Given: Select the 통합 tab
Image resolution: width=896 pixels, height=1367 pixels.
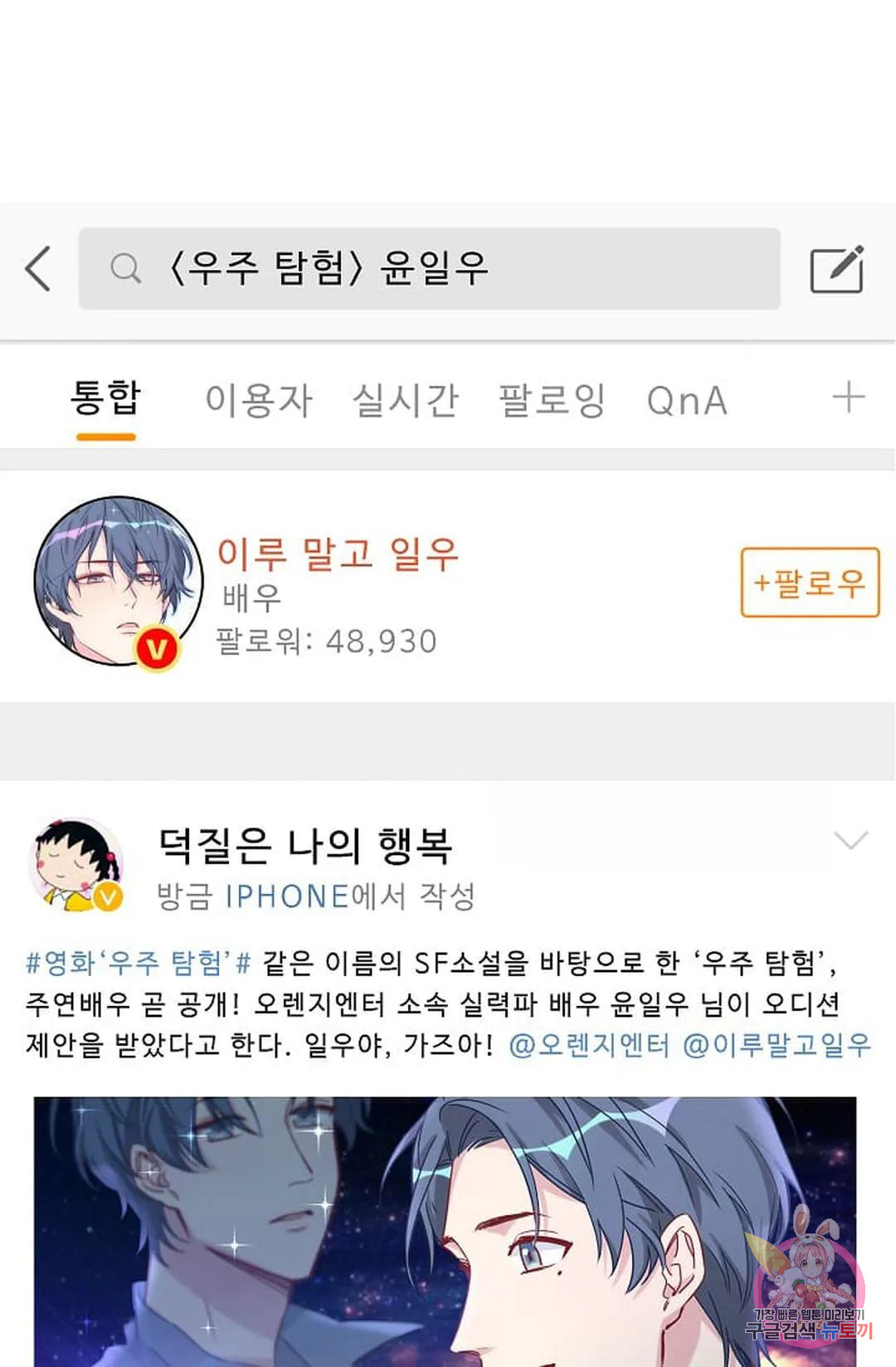Looking at the screenshot, I should tap(105, 398).
